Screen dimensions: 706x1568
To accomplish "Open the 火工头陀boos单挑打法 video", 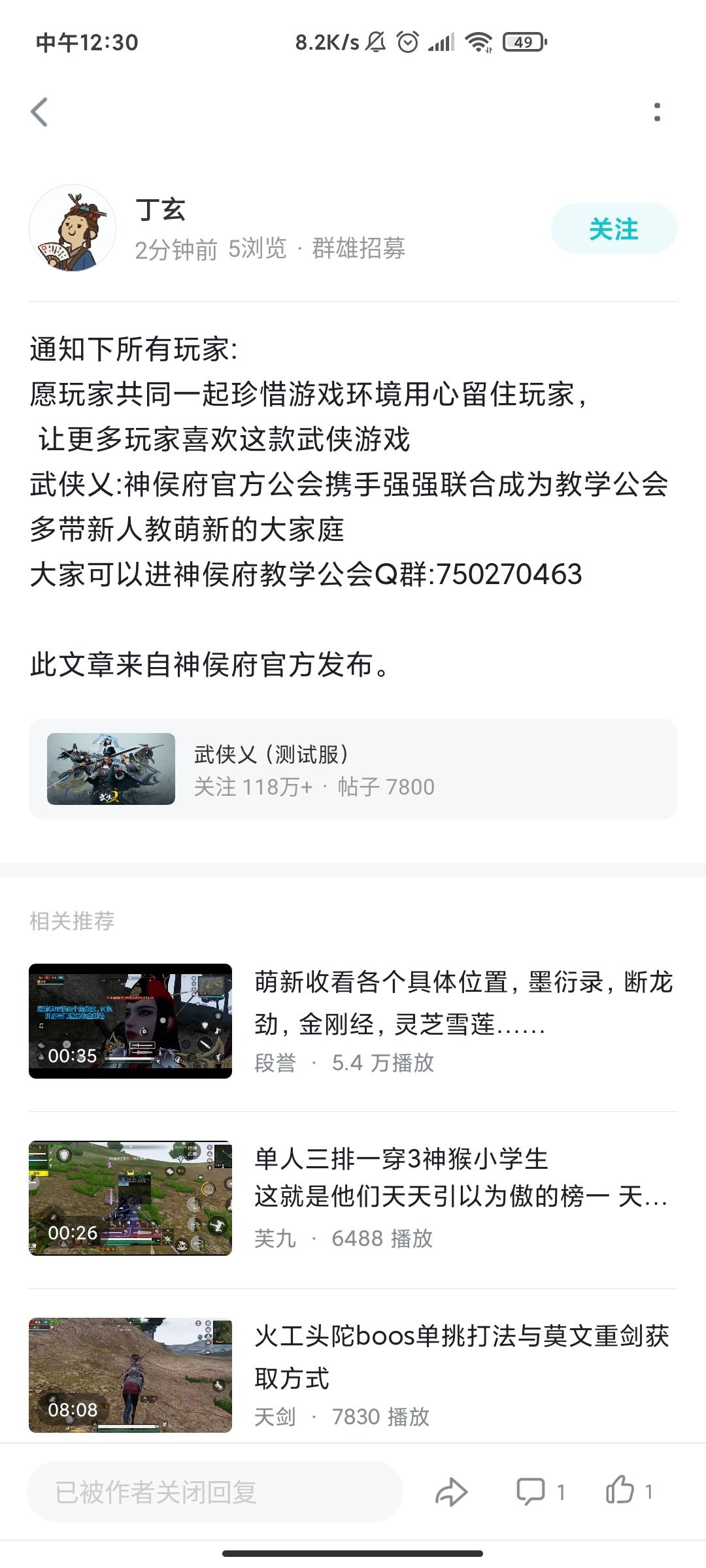I will pos(353,1375).
